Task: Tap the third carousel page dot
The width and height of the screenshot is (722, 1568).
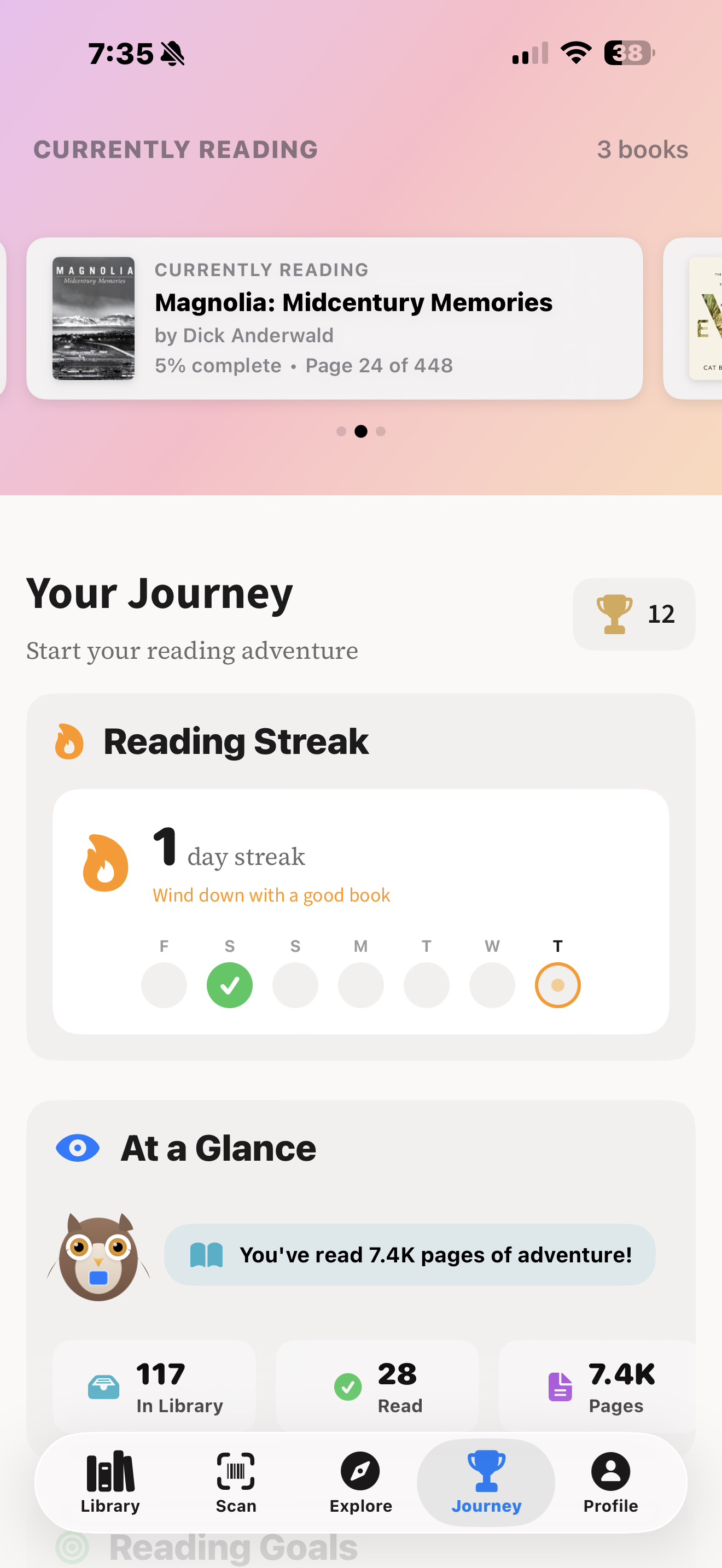Action: (x=381, y=431)
